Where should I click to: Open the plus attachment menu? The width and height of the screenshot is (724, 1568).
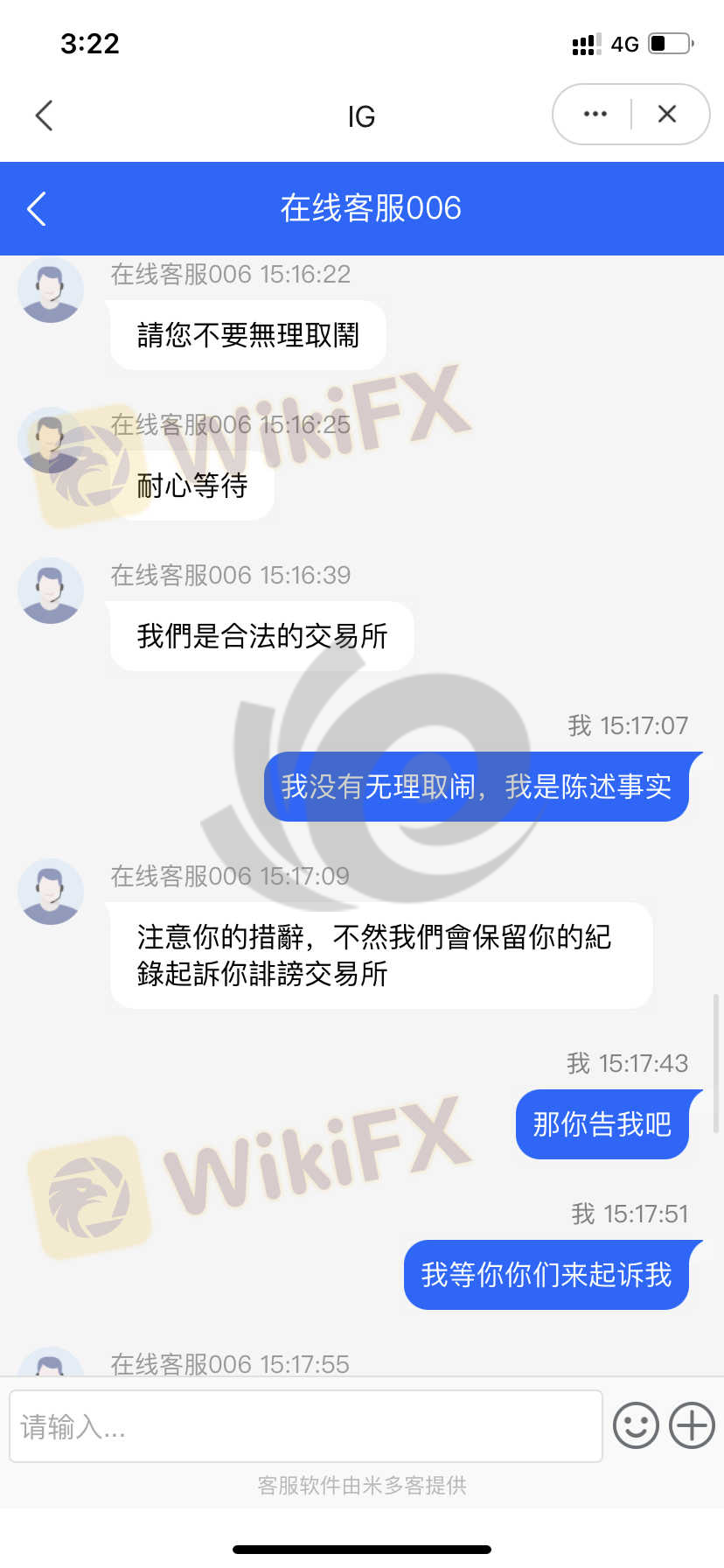click(693, 1425)
